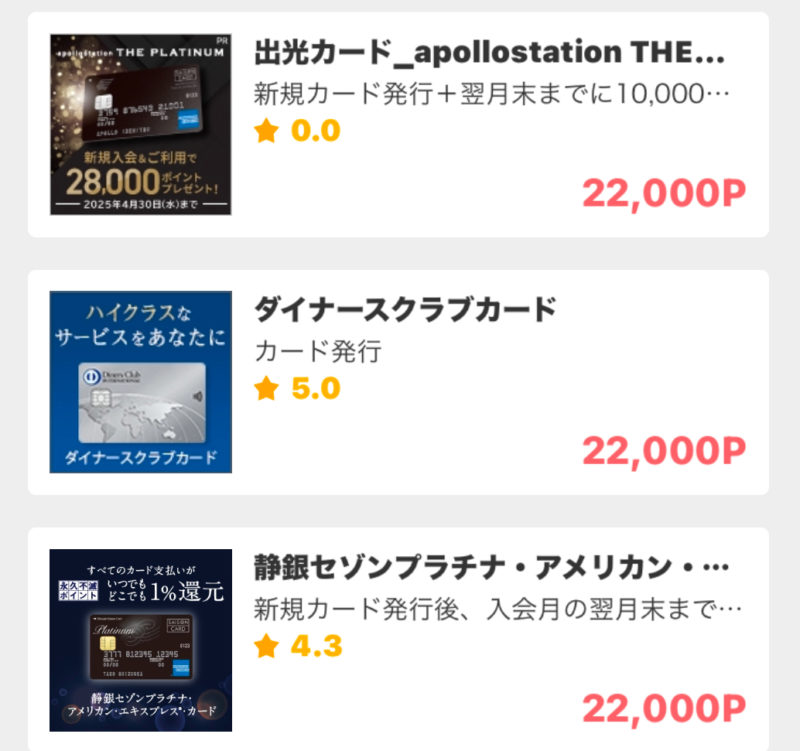The height and width of the screenshot is (751, 800).
Task: View the 静銀セゾンプラチナ・アメリカン offer
Action: pyautogui.click(x=490, y=568)
